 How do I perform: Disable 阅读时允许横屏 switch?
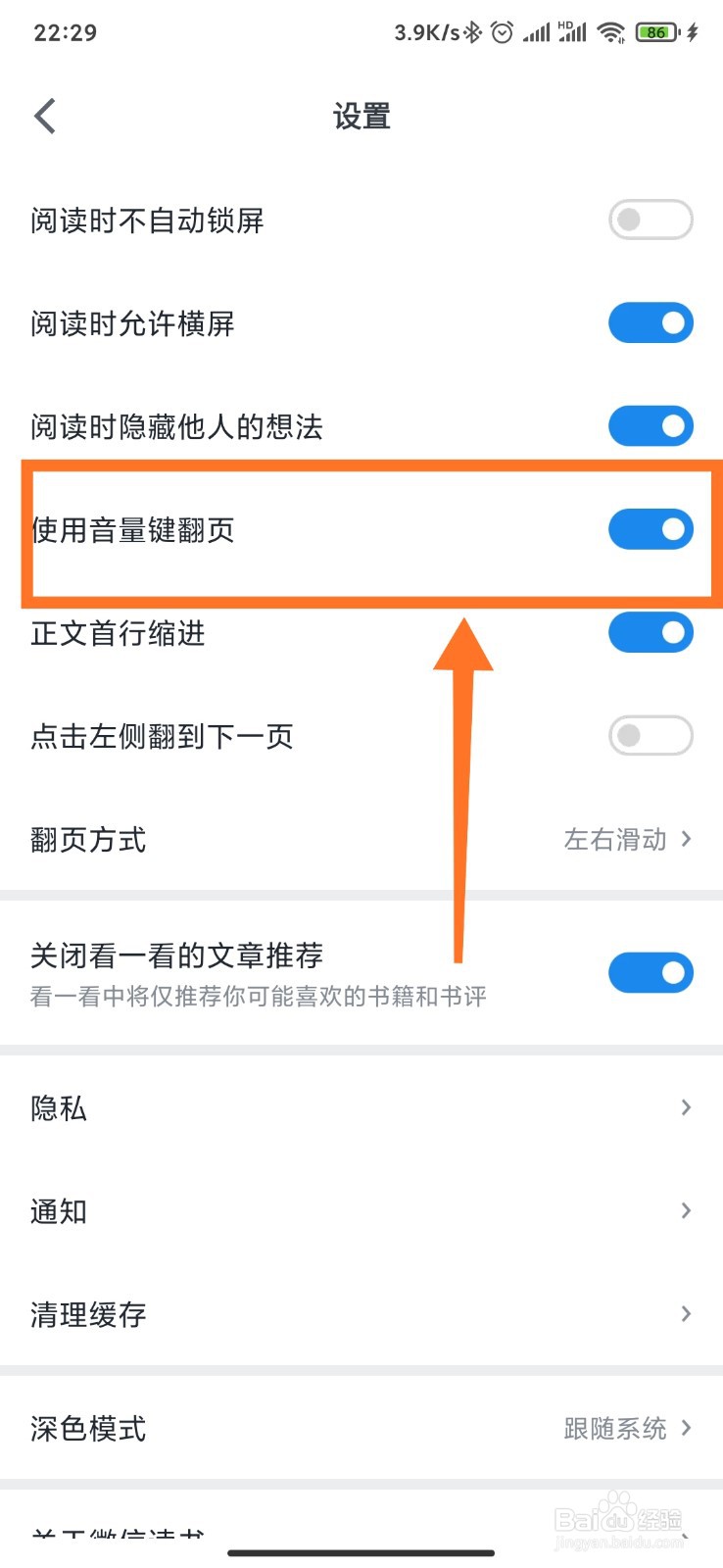[651, 322]
